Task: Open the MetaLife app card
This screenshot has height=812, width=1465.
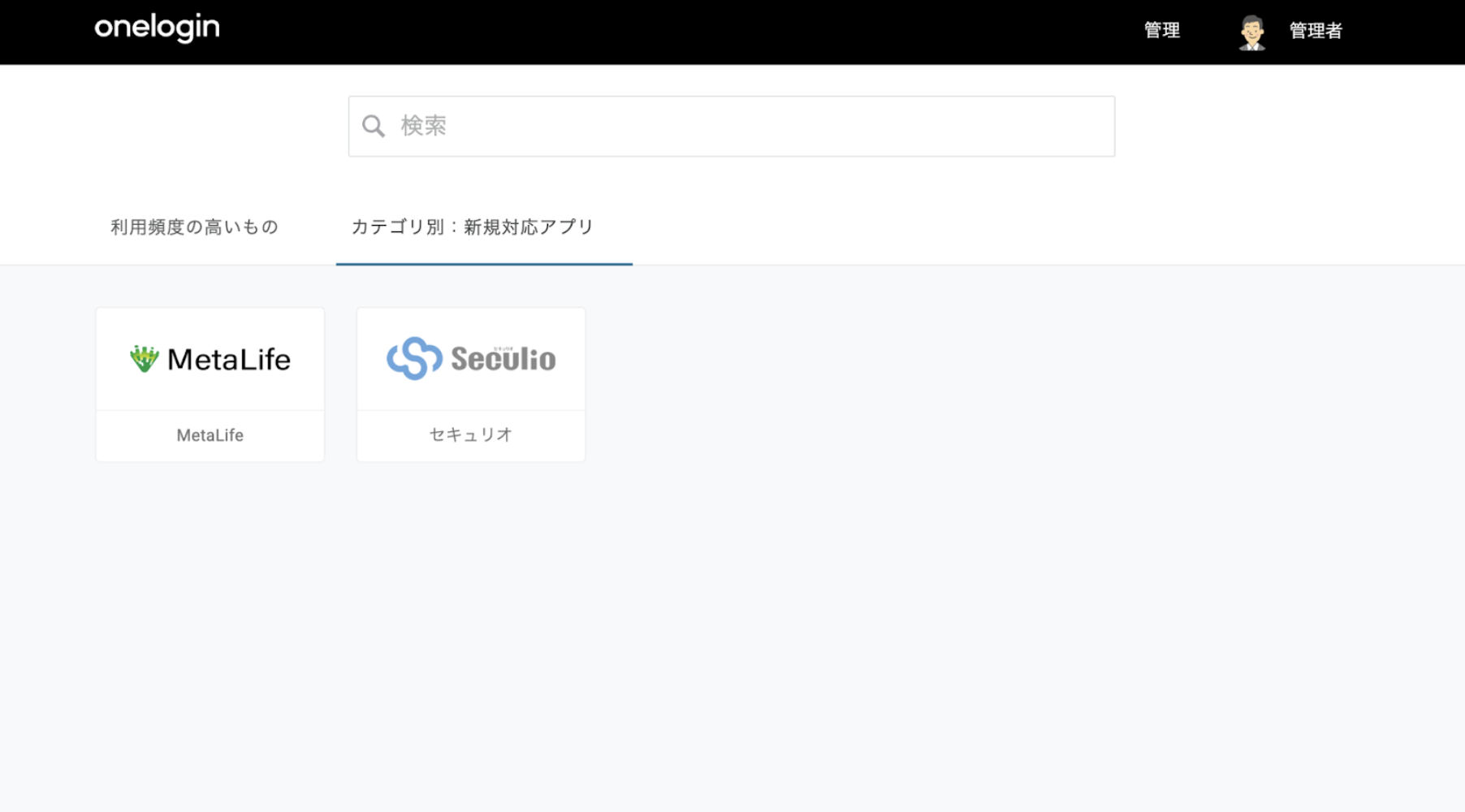Action: (x=210, y=384)
